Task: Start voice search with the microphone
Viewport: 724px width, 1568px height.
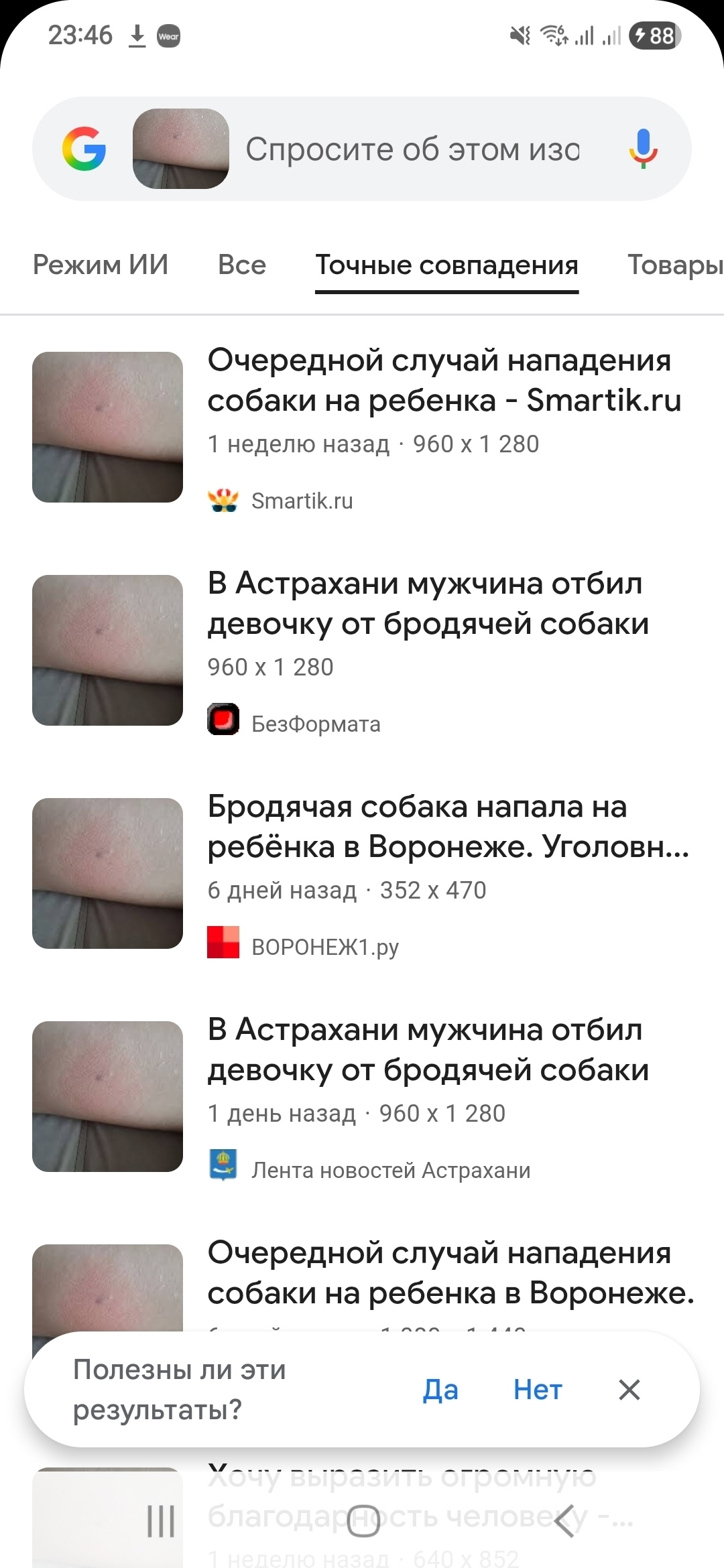Action: tap(642, 149)
